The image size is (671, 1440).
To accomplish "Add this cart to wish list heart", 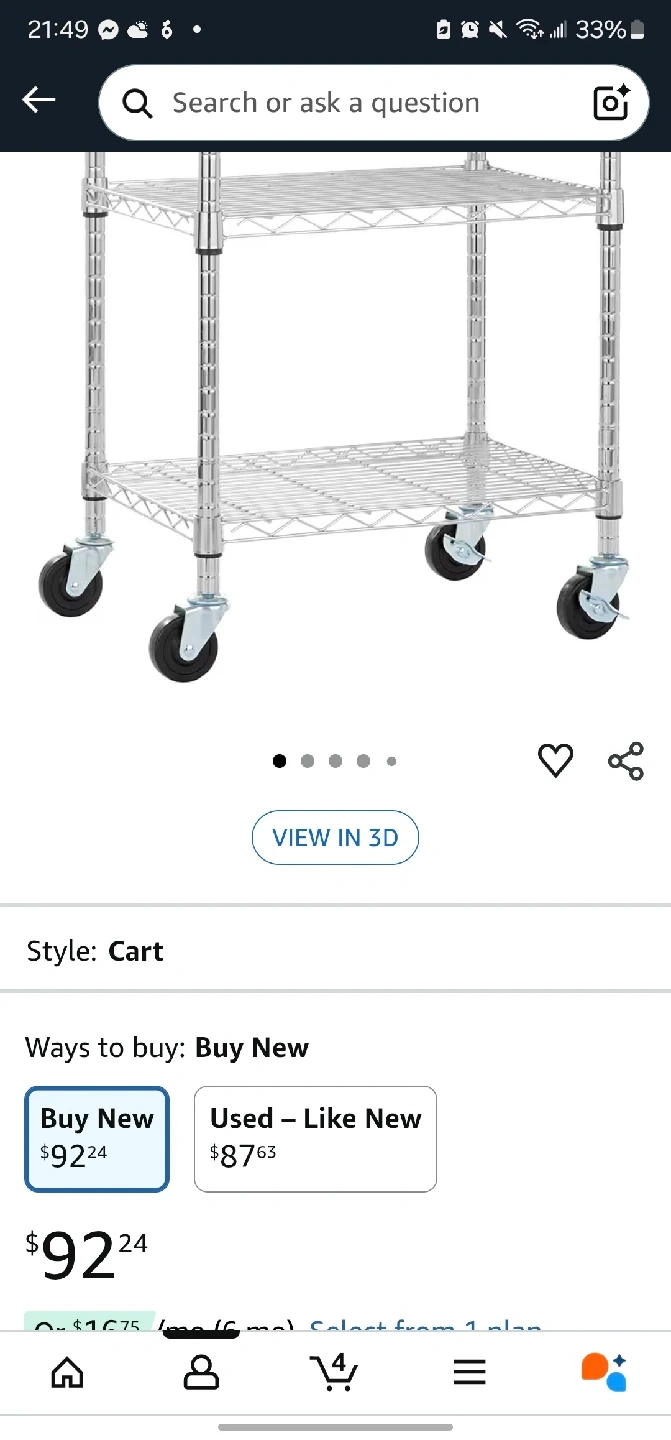I will pyautogui.click(x=556, y=761).
